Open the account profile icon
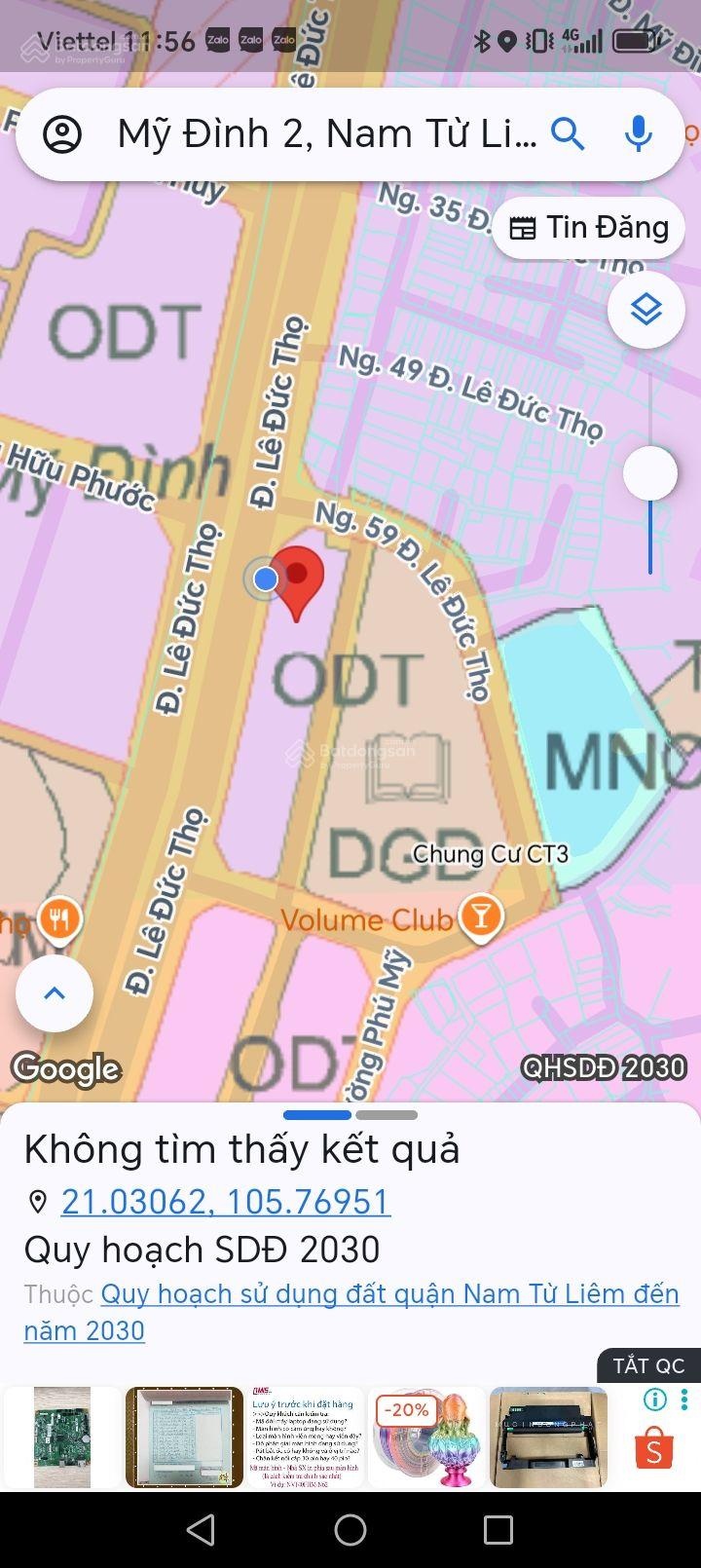The height and width of the screenshot is (1568, 701). 62,133
